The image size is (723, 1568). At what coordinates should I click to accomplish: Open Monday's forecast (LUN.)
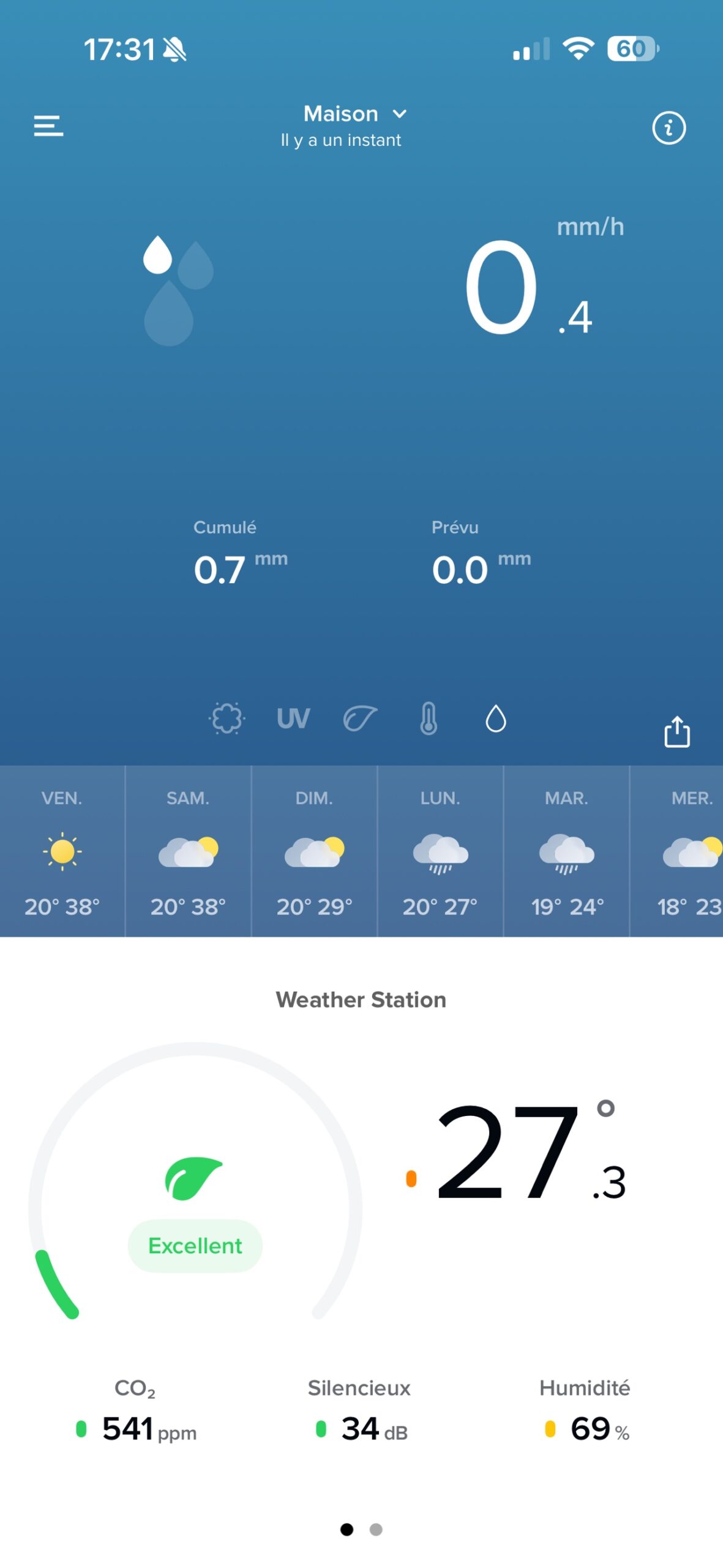point(440,851)
